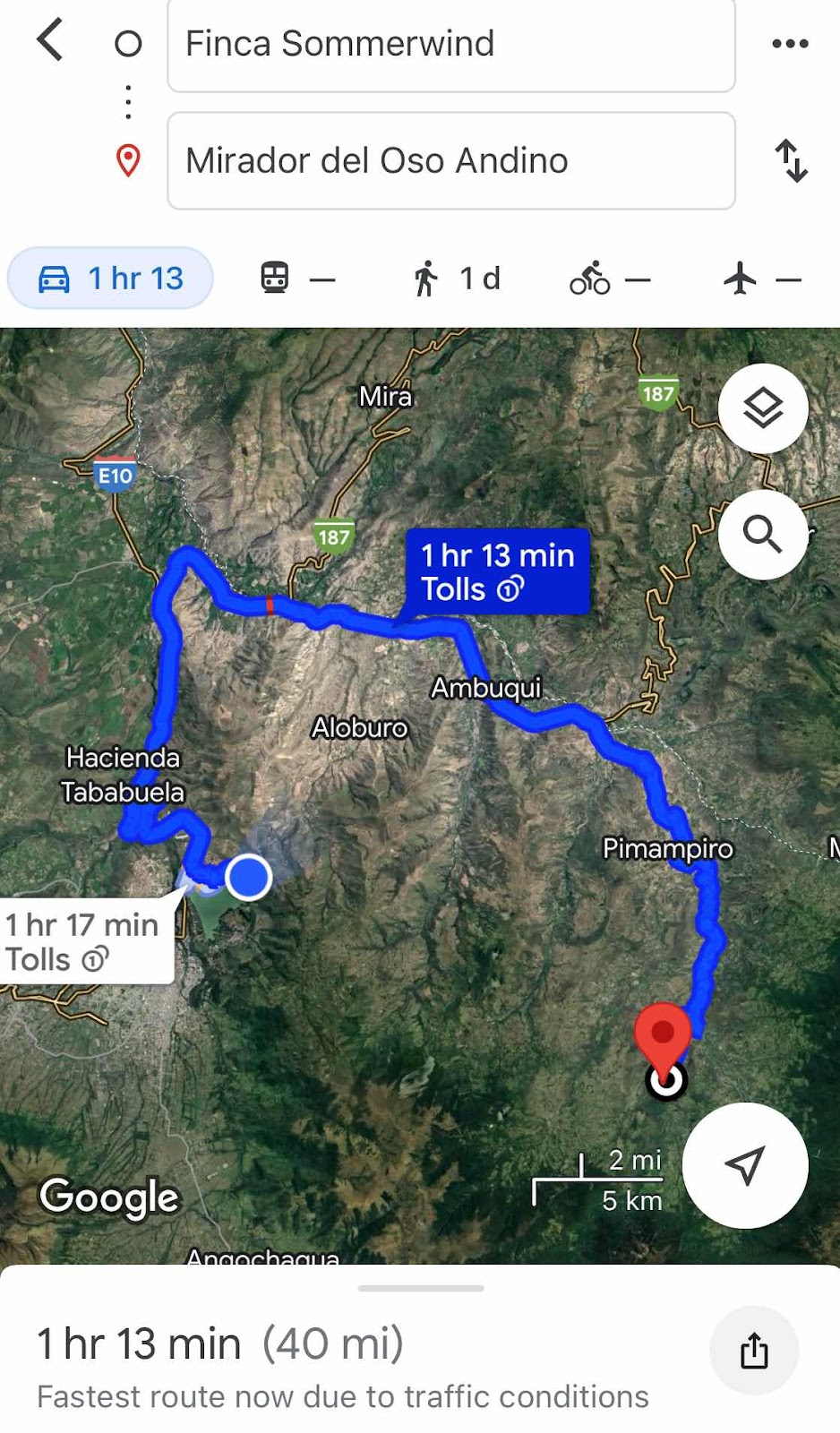The height and width of the screenshot is (1433, 840).
Task: Select the alternate 1 hr 17 min route
Action: pyautogui.click(x=83, y=941)
